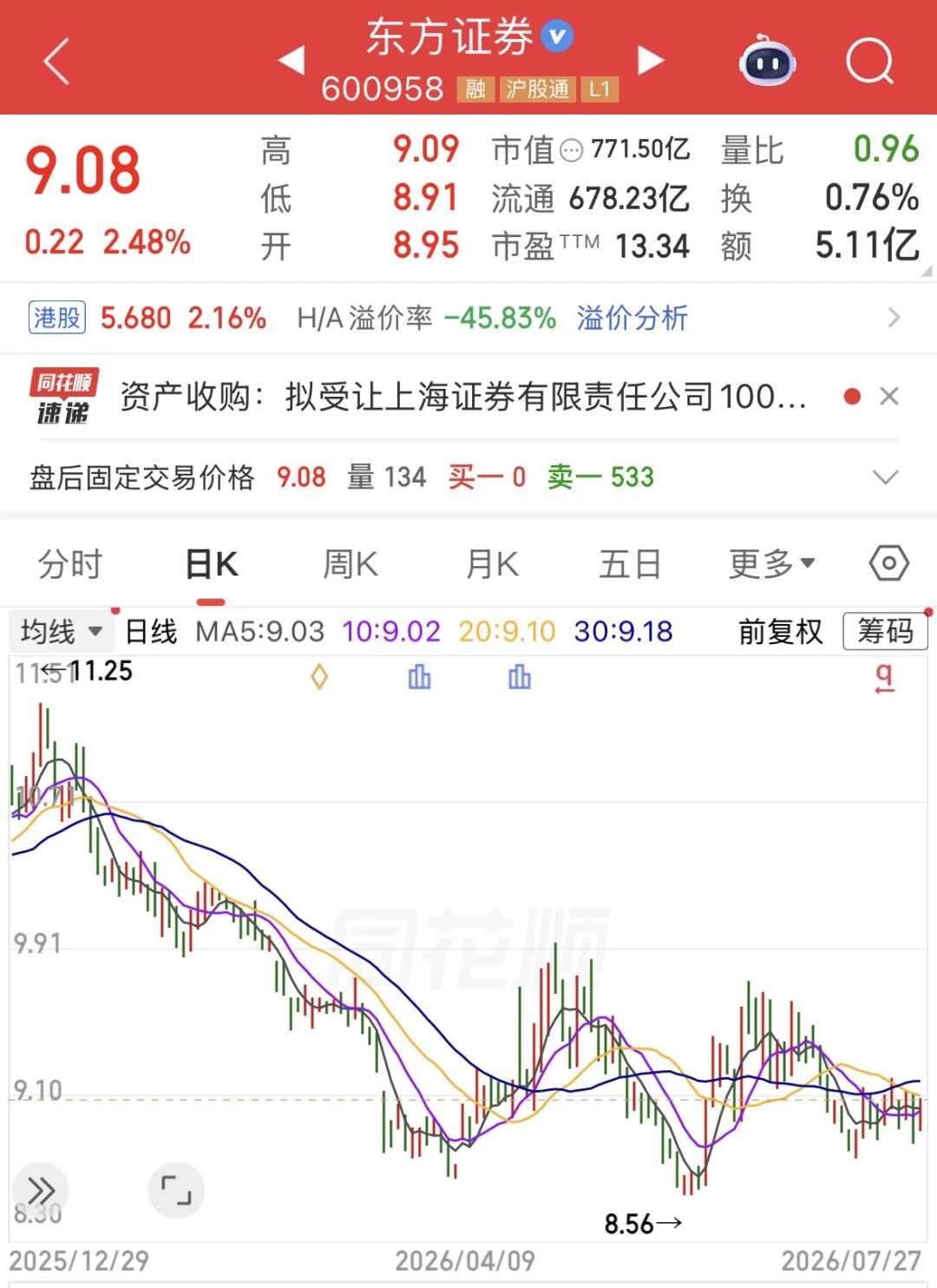The width and height of the screenshot is (937, 1288).
Task: Switch to the next stock with right triangle
Action: click(x=651, y=60)
